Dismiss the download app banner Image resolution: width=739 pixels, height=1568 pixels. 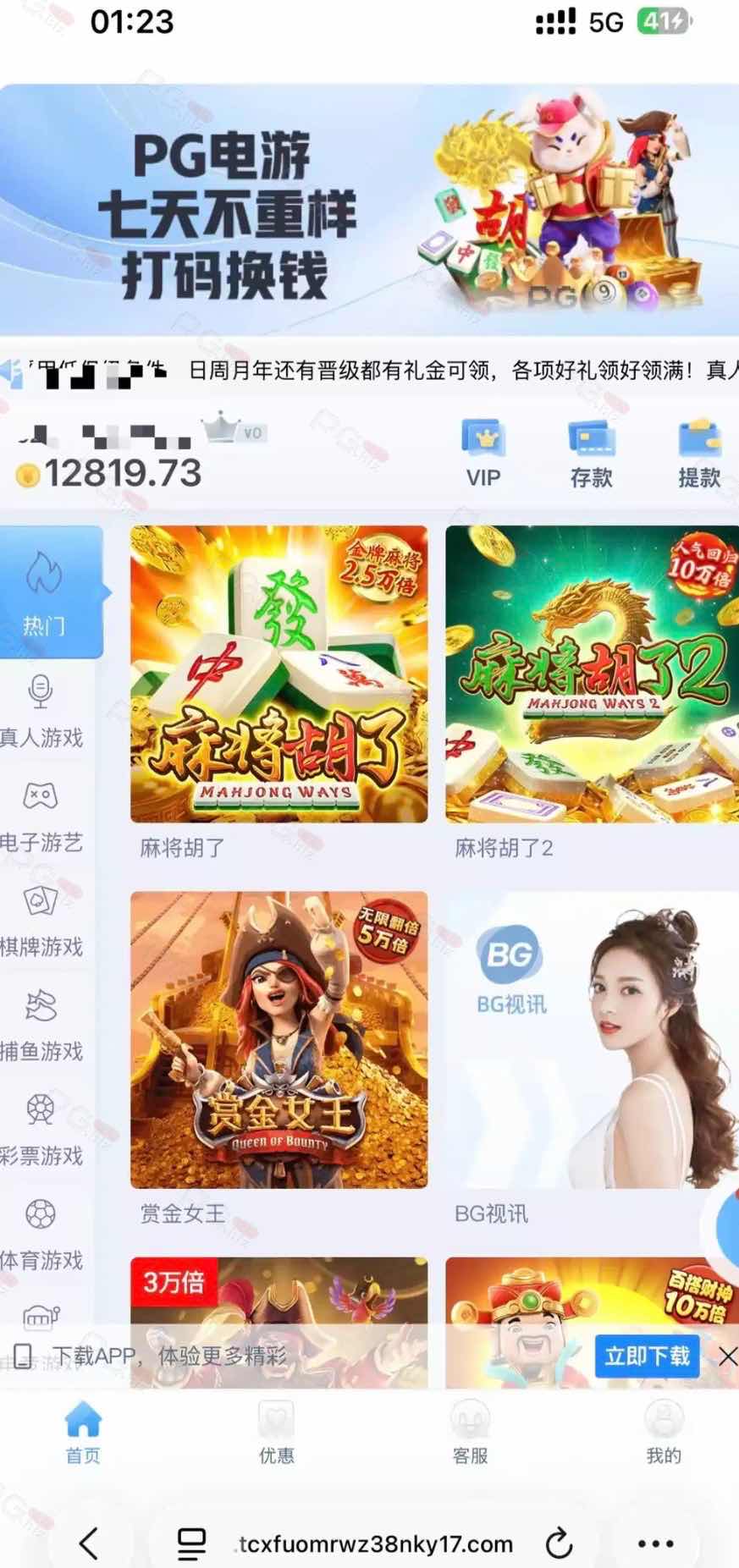(727, 1356)
